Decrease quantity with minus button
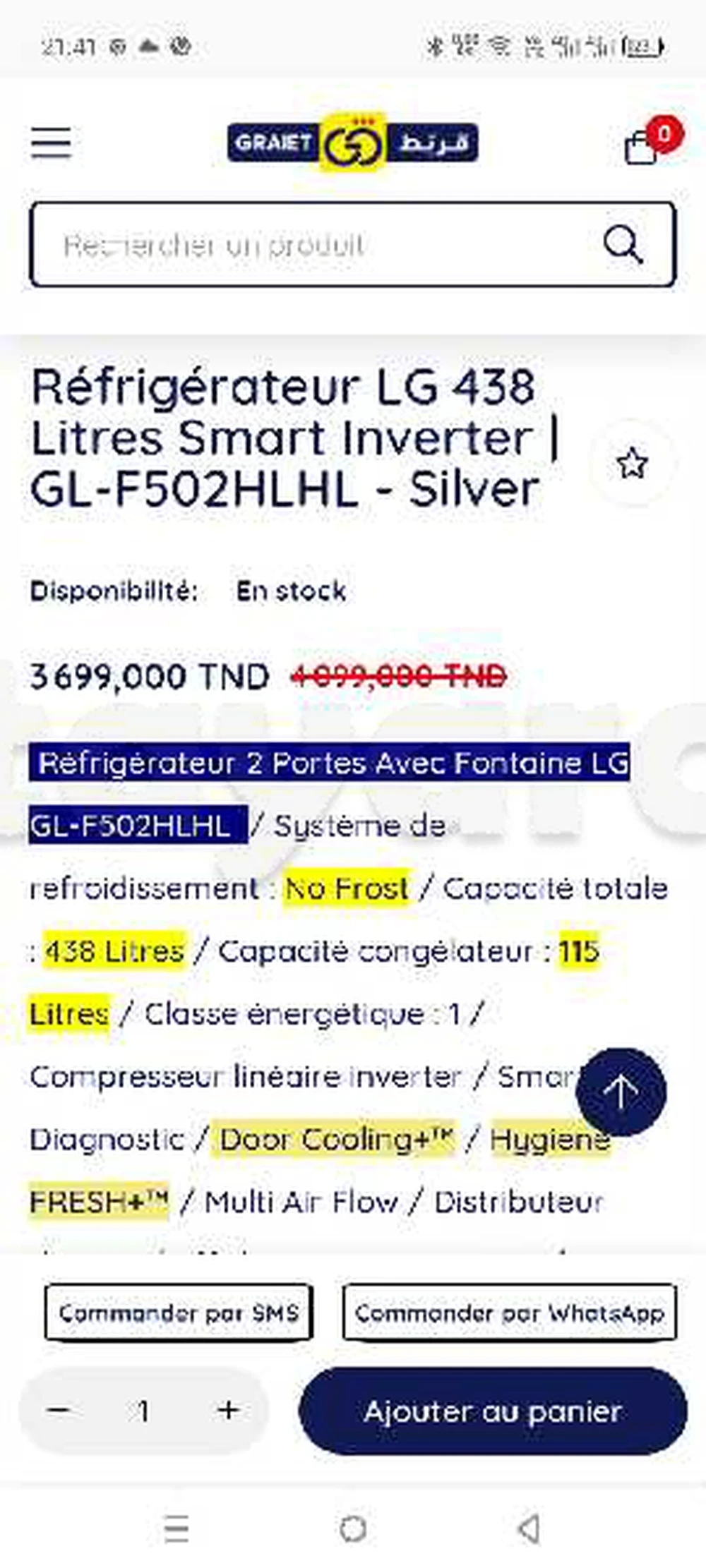Viewport: 706px width, 1568px height. [59, 1411]
